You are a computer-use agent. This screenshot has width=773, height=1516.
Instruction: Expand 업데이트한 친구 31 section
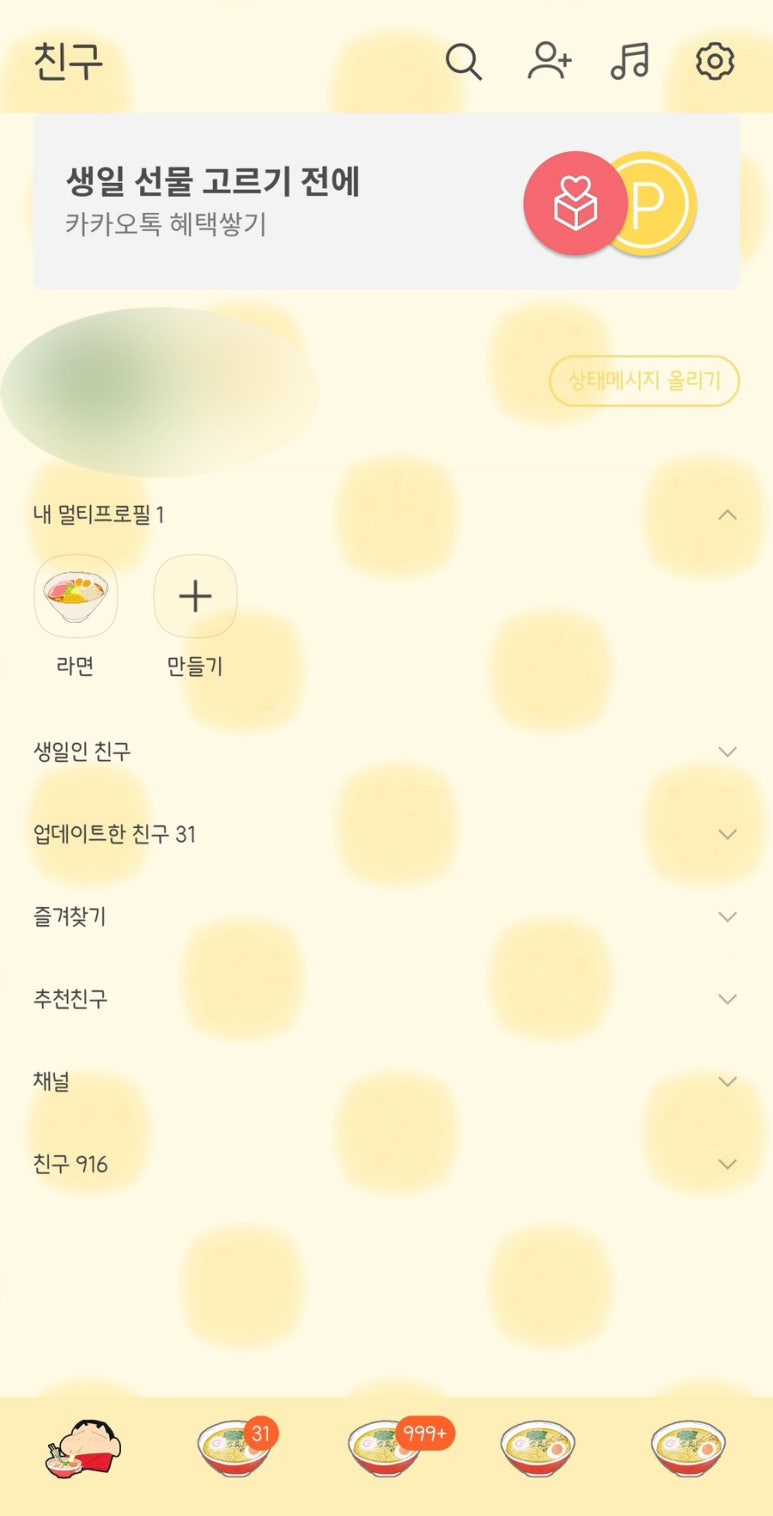(x=728, y=834)
